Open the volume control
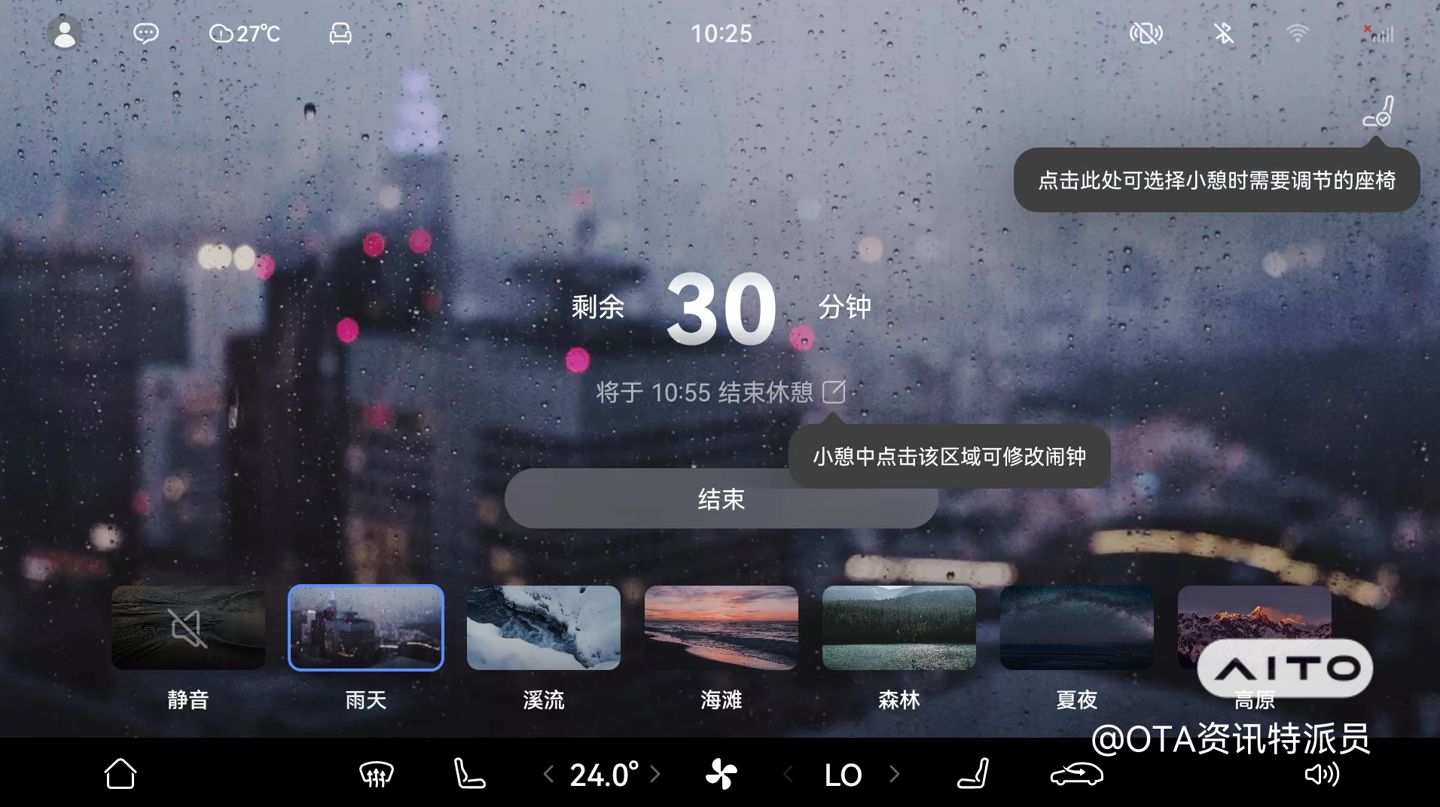The image size is (1440, 807). pos(1322,774)
